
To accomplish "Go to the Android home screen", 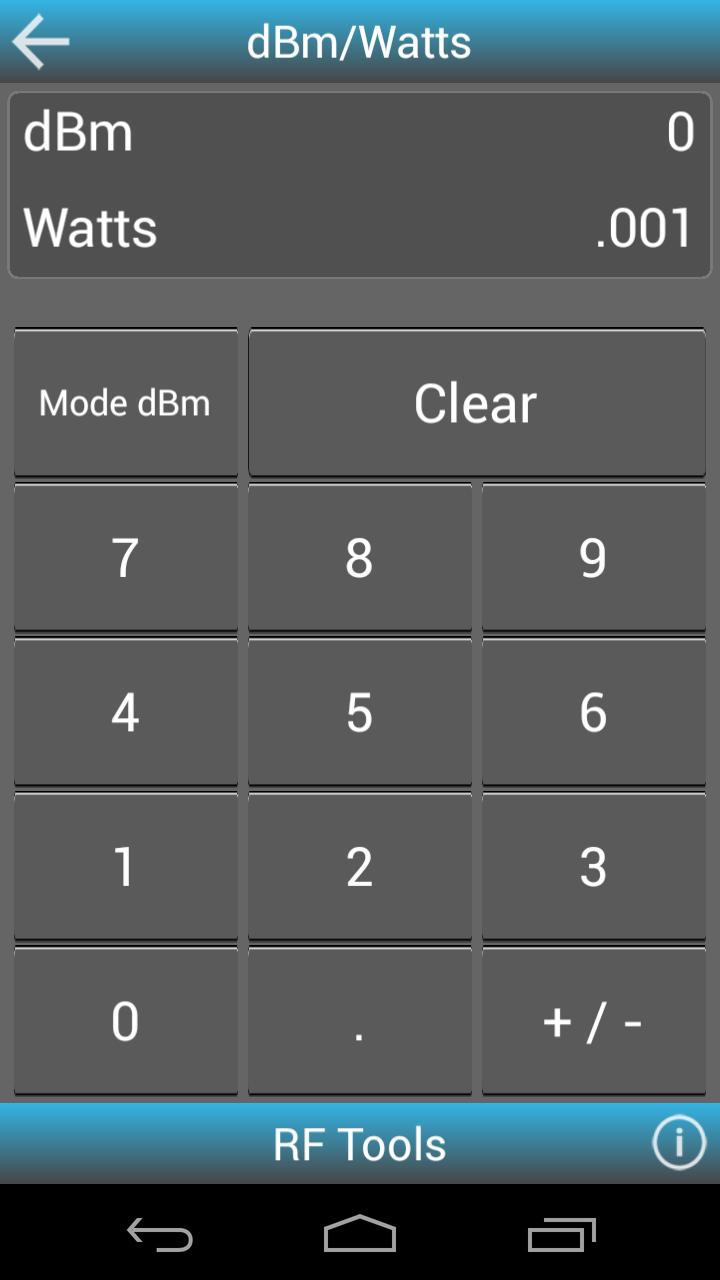I will [x=359, y=1234].
